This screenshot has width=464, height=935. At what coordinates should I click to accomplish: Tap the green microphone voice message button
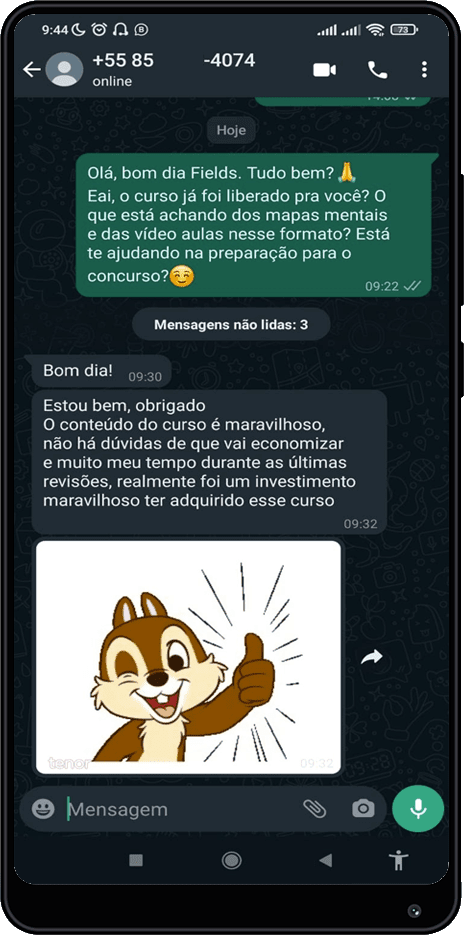(x=418, y=809)
